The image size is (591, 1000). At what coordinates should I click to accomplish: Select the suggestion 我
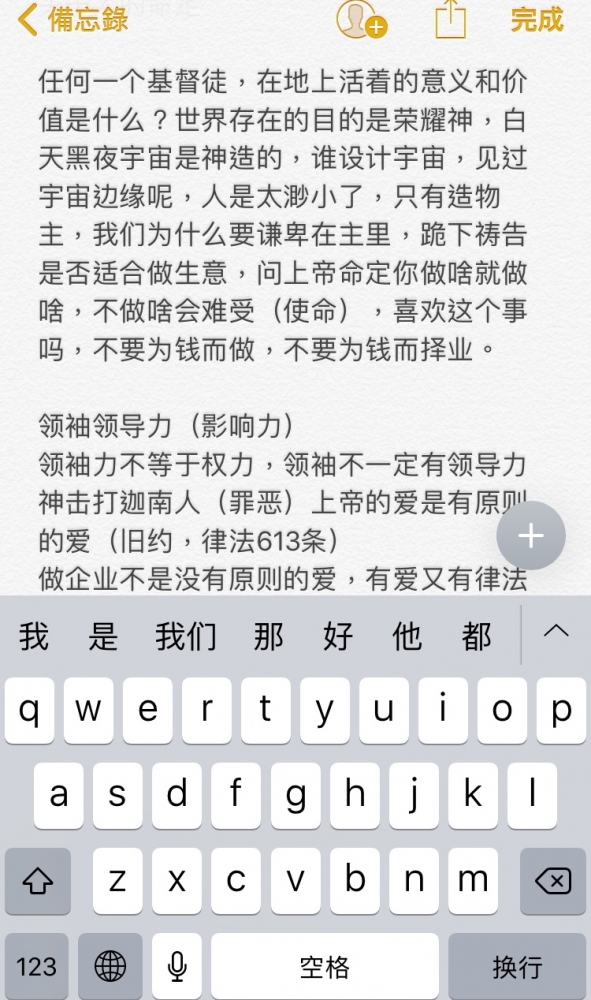34,636
